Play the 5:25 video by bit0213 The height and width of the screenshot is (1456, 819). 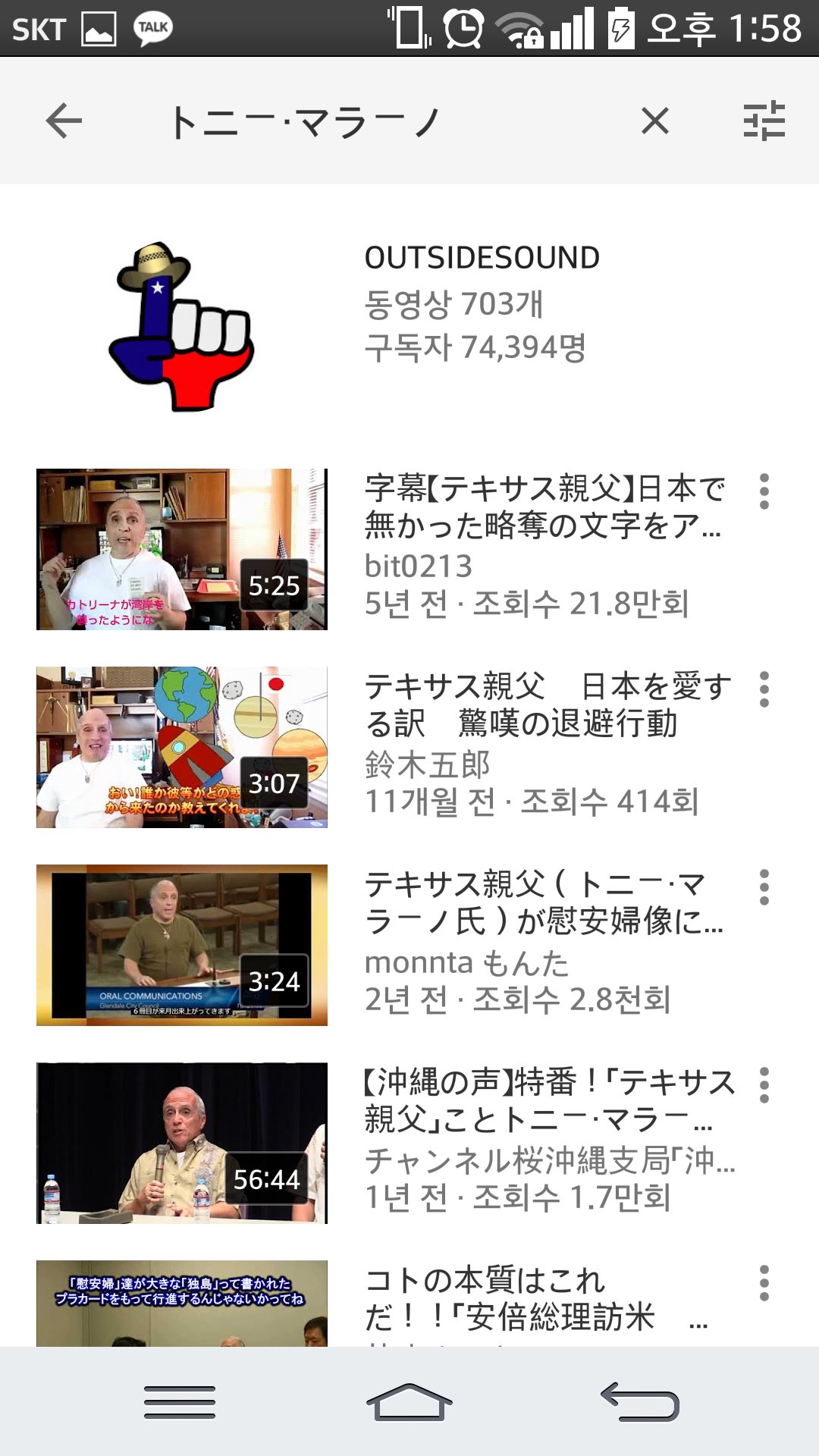click(x=181, y=549)
